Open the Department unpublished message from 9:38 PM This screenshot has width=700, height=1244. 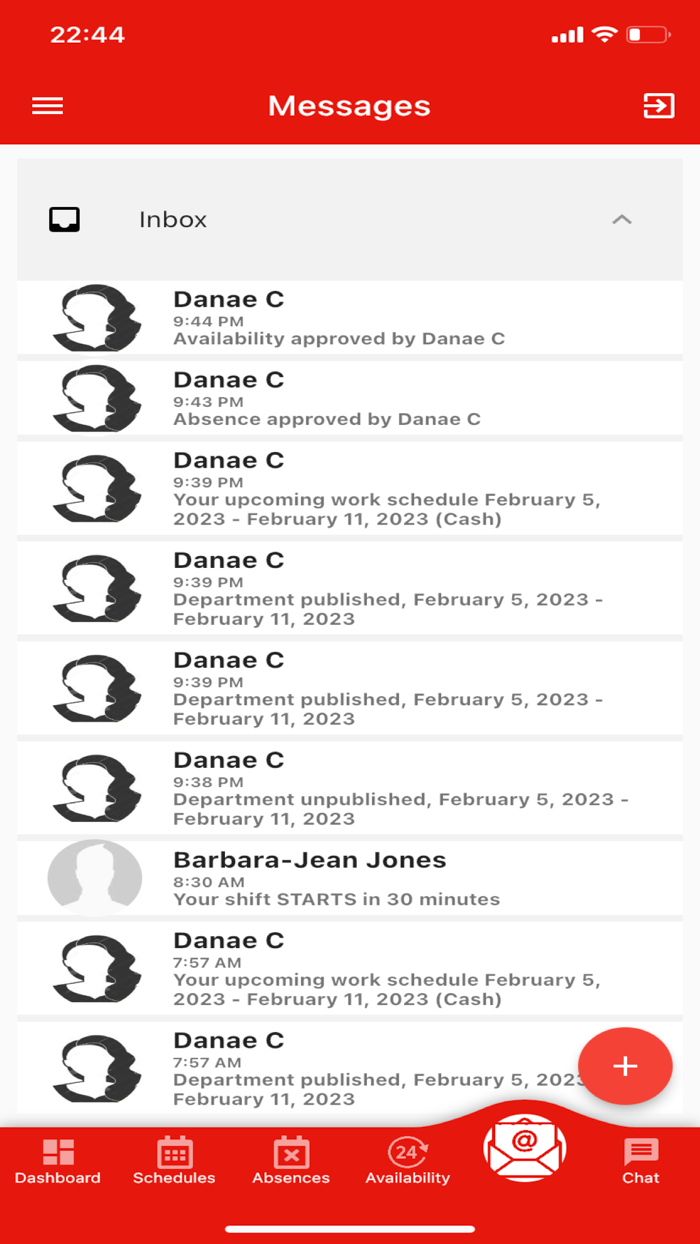tap(350, 788)
